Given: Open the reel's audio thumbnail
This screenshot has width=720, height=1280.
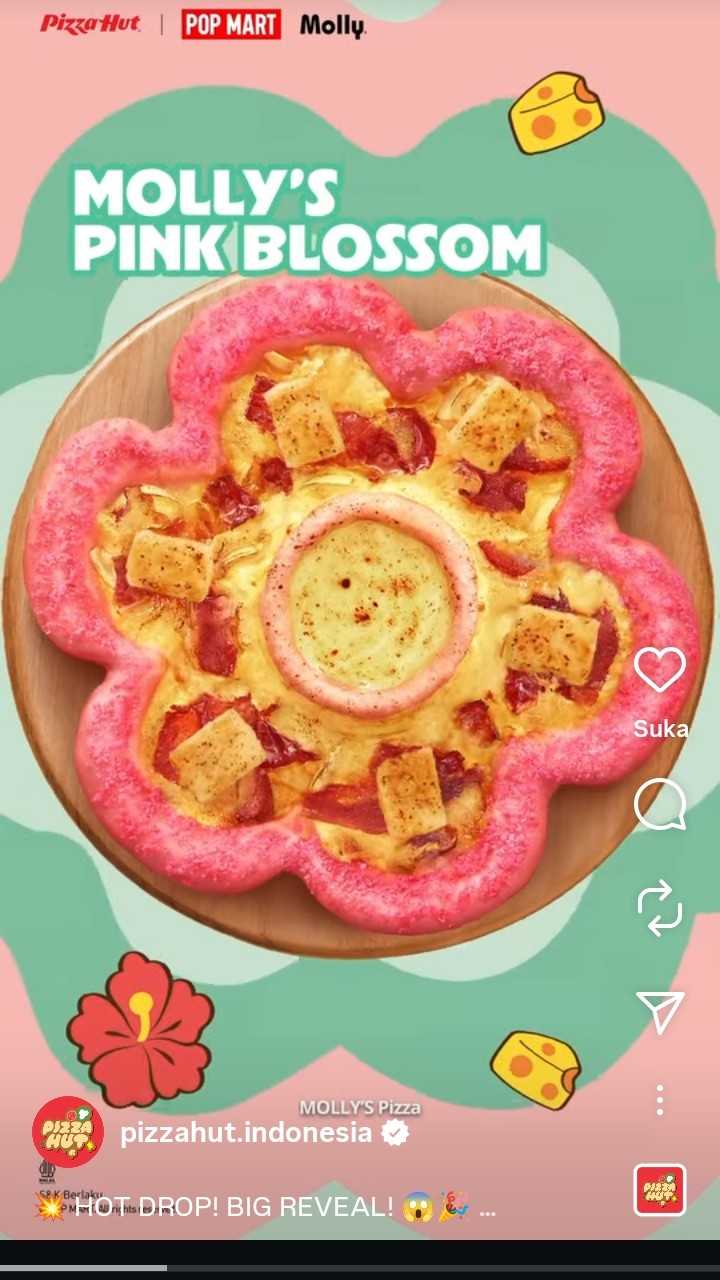Looking at the screenshot, I should [x=660, y=1190].
